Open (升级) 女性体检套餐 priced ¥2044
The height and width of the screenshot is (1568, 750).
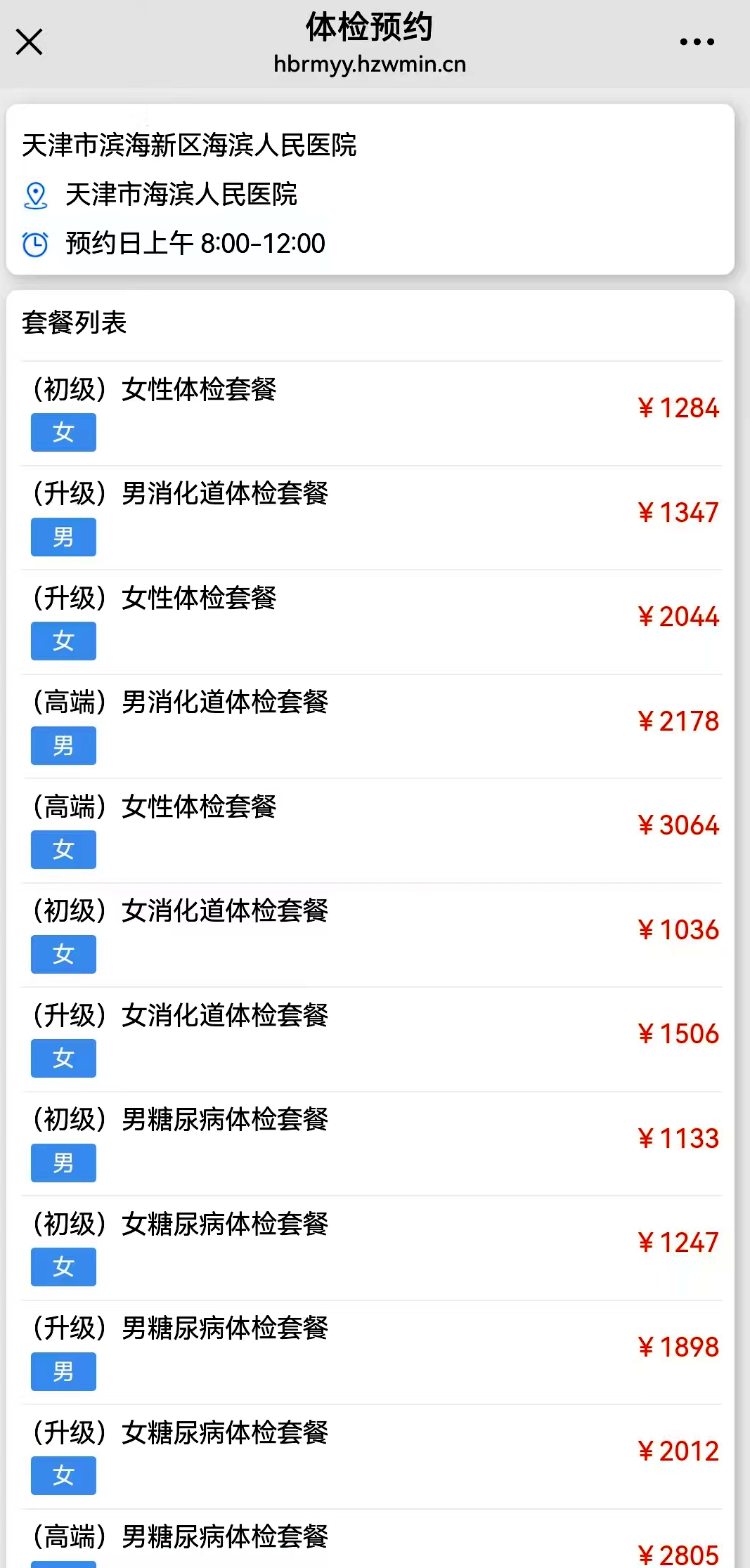coord(372,622)
